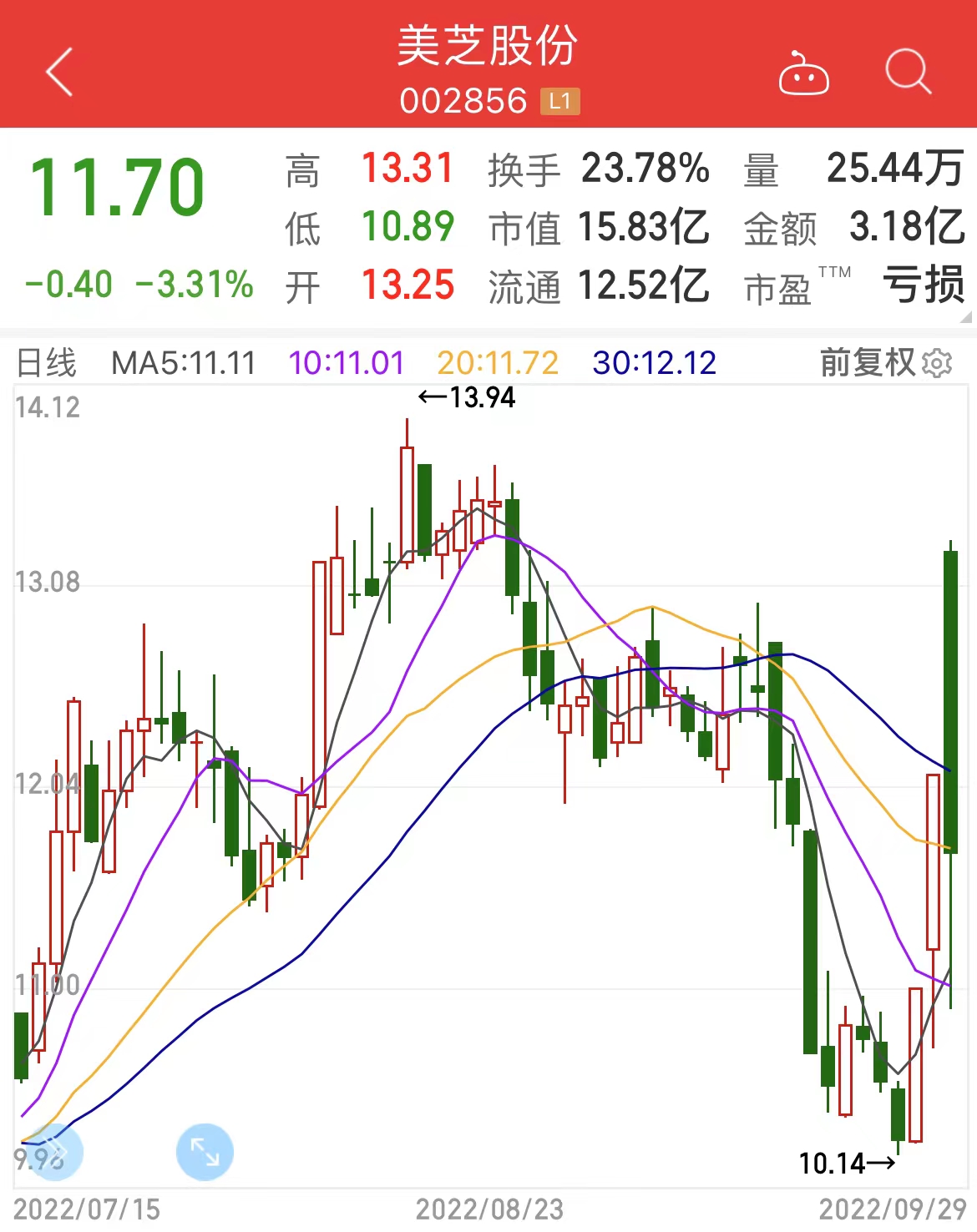Screen dimensions: 977x1232
Task: Expand the MA20 moving average options
Action: (498, 363)
